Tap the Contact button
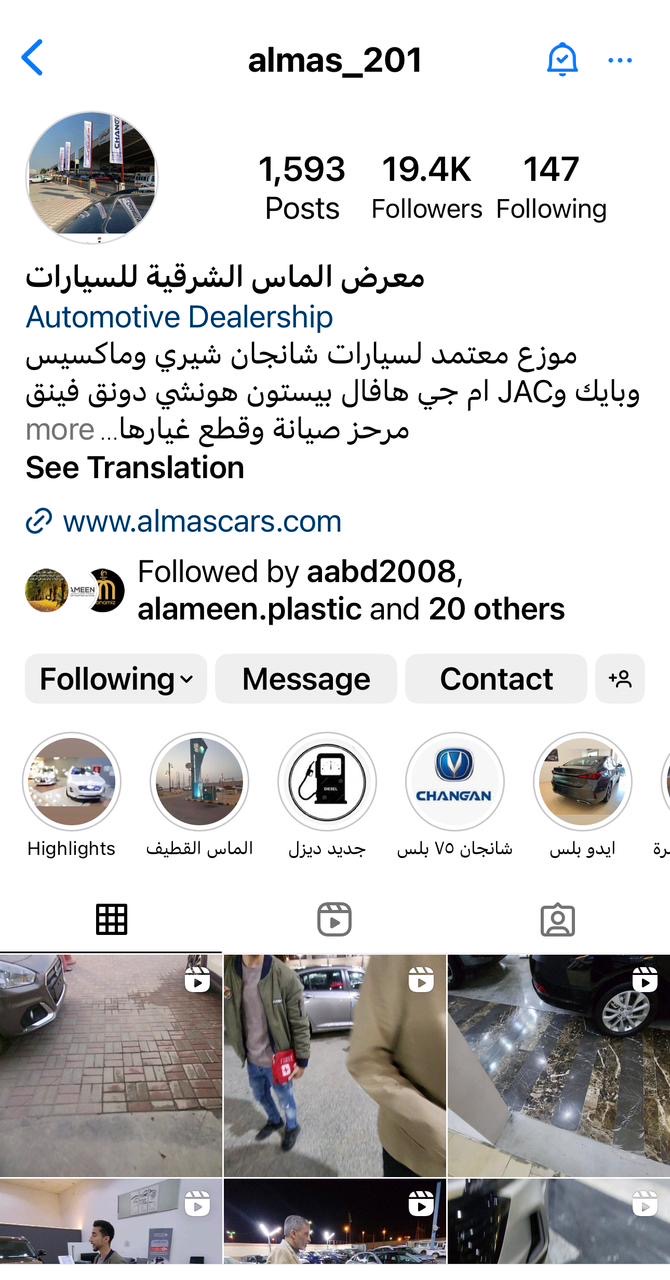The image size is (670, 1280). (496, 679)
